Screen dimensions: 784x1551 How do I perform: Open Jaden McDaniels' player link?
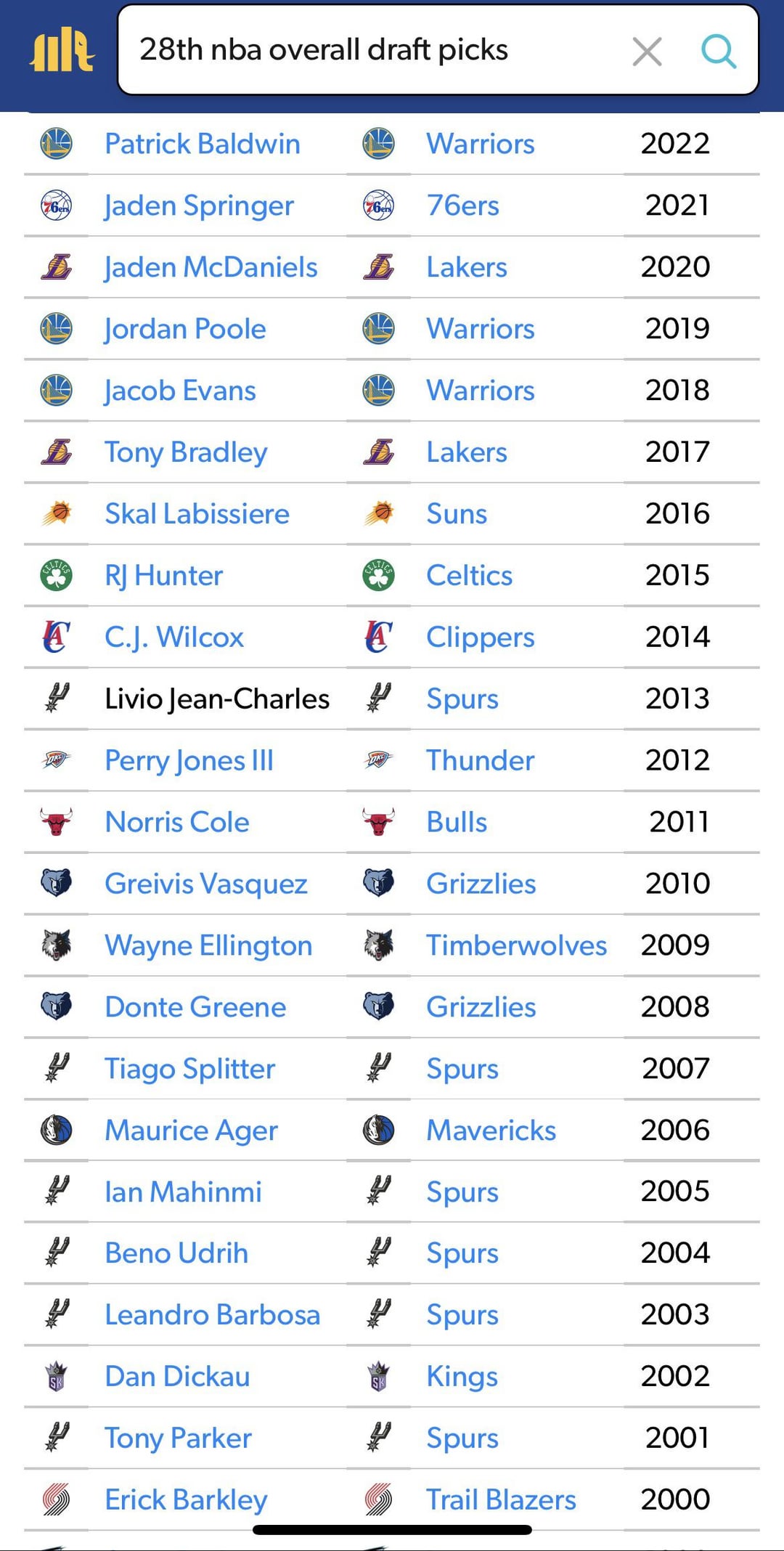(211, 267)
